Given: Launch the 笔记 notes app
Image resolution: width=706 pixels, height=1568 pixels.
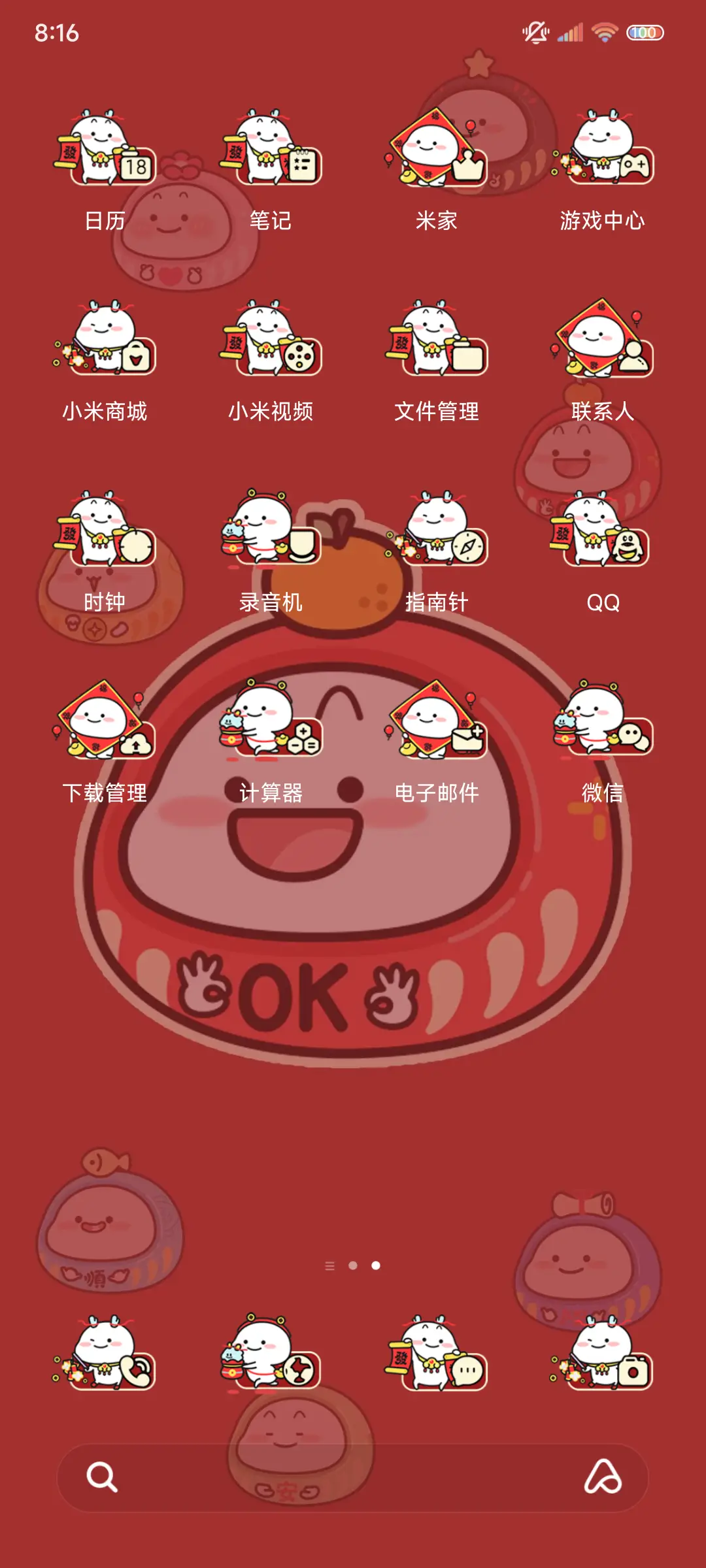Looking at the screenshot, I should click(x=271, y=149).
